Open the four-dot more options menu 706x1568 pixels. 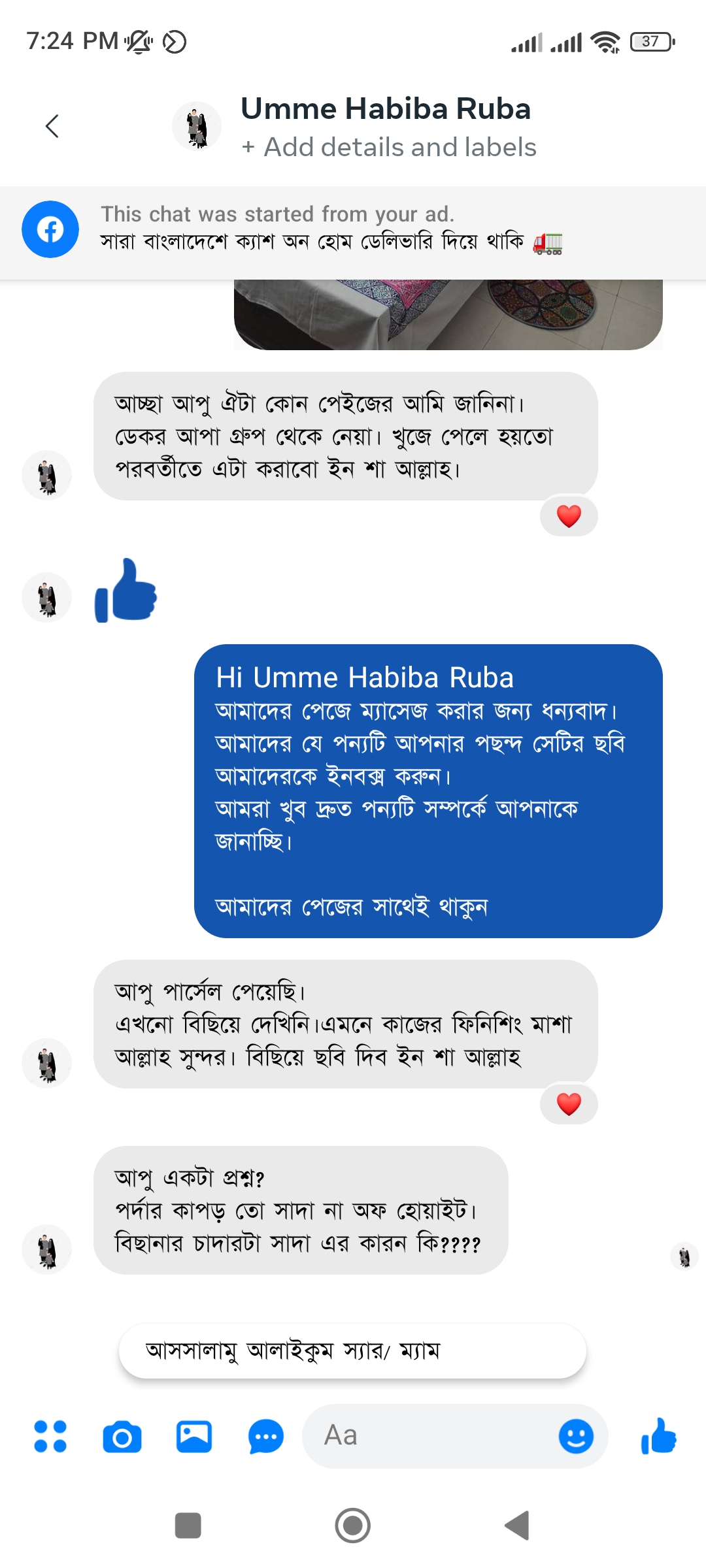coord(50,1437)
